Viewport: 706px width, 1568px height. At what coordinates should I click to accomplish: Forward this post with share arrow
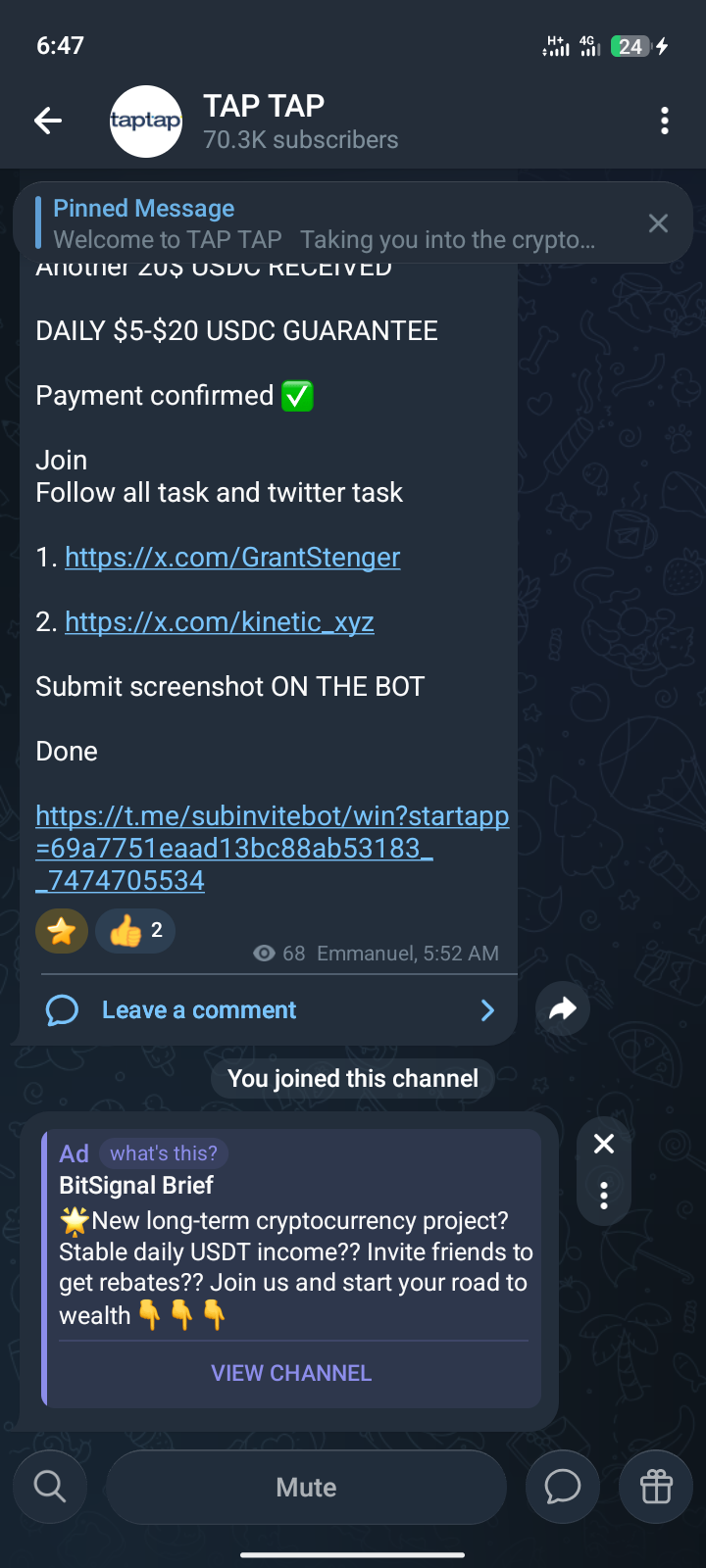pos(563,1009)
